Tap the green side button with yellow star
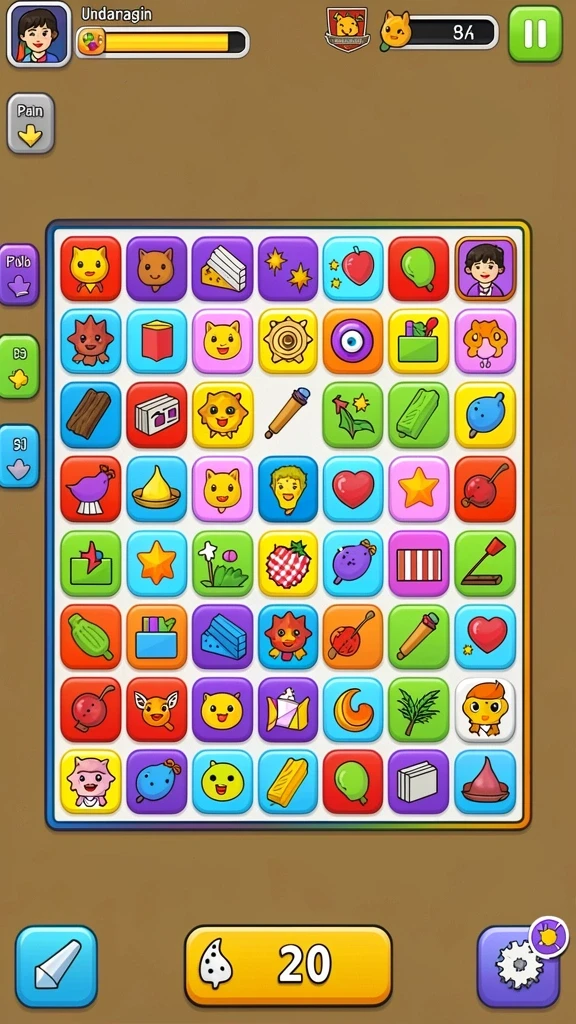This screenshot has width=576, height=1024. pyautogui.click(x=18, y=366)
